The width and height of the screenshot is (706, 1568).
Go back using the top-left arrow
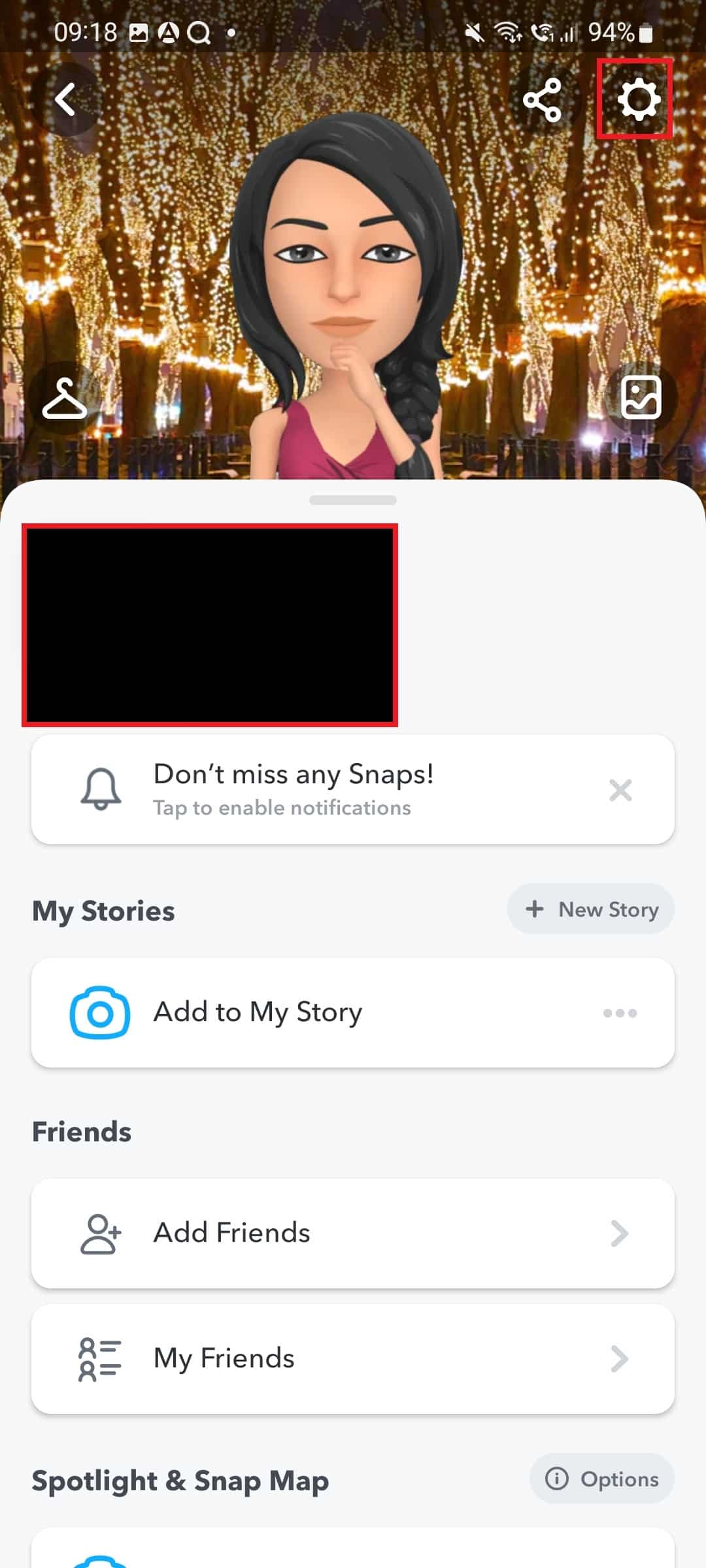pyautogui.click(x=65, y=100)
